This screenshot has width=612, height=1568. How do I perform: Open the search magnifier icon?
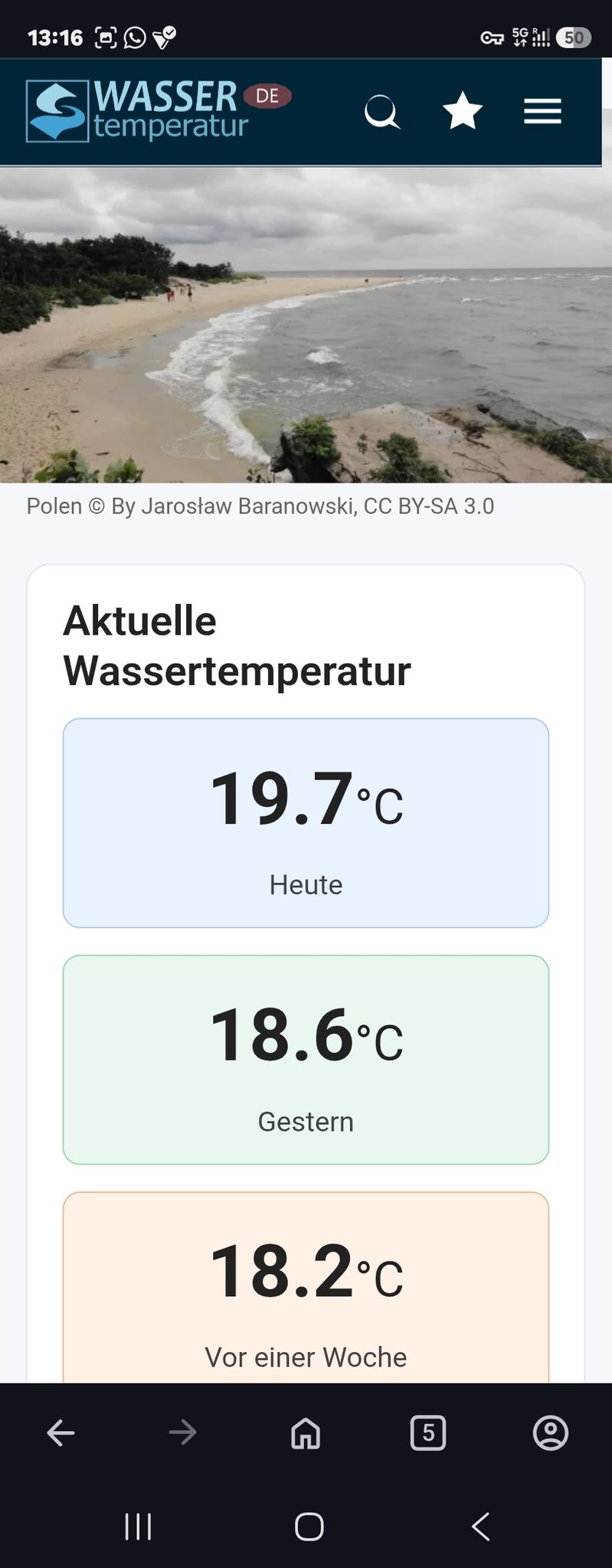click(x=382, y=112)
